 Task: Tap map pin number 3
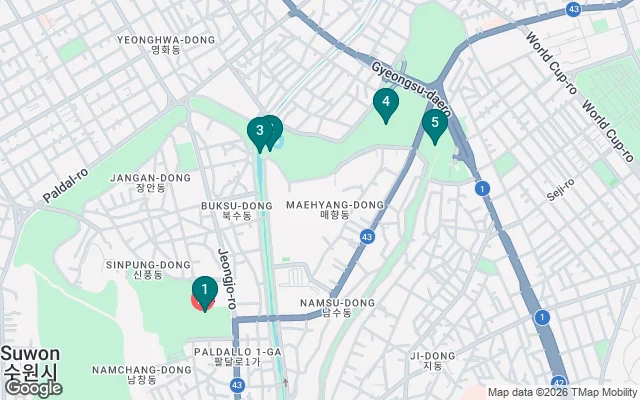click(259, 131)
